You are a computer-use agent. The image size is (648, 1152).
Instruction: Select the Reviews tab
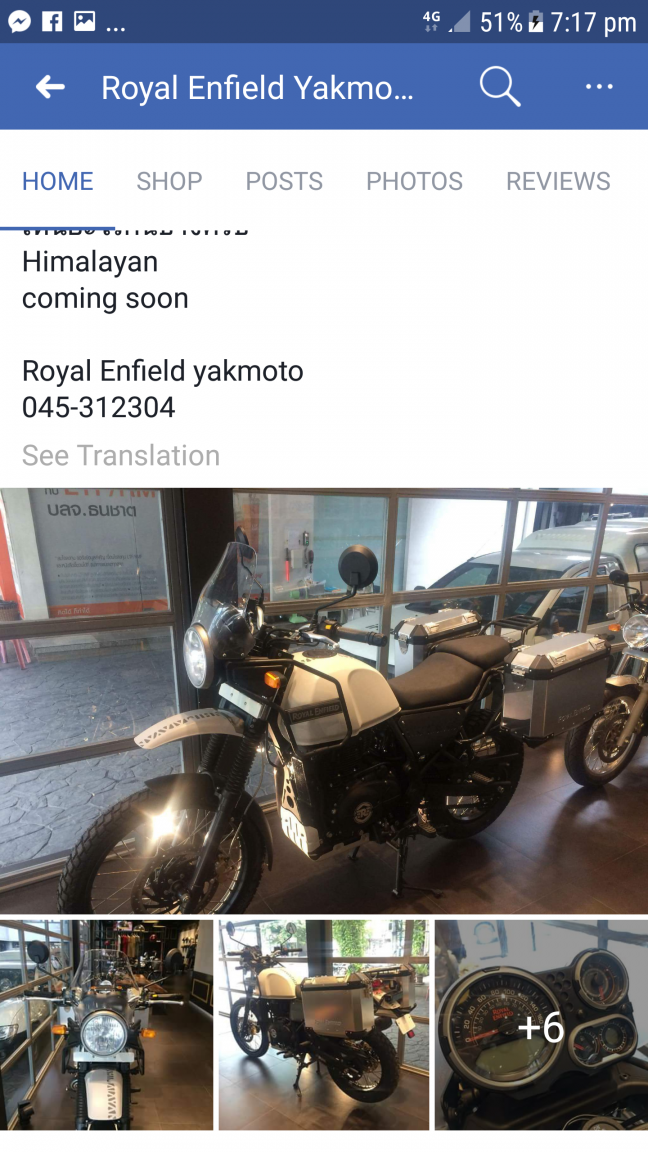point(557,181)
